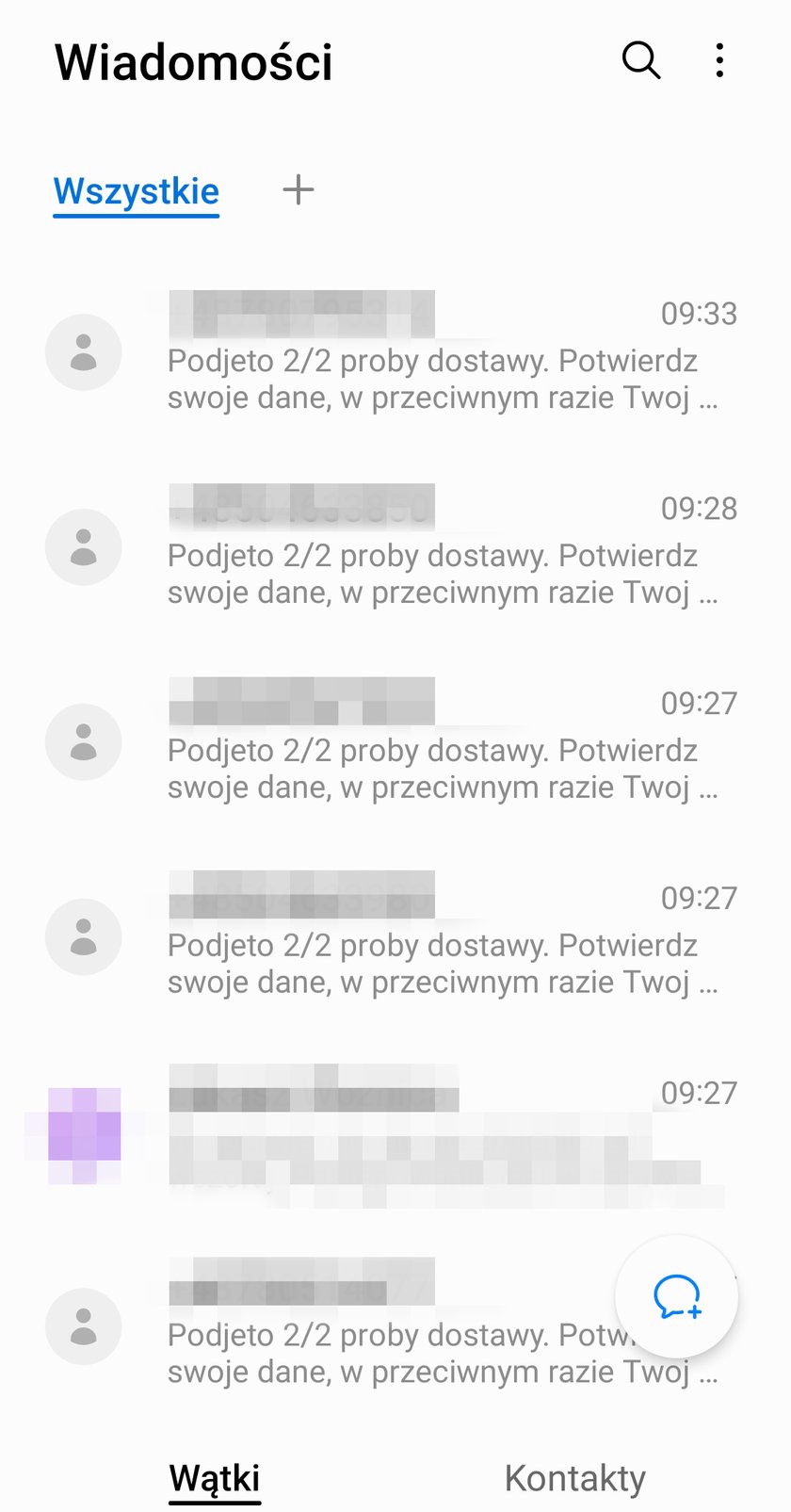Add a new category with plus icon
Viewport: 791px width, 1512px height.
pos(299,189)
